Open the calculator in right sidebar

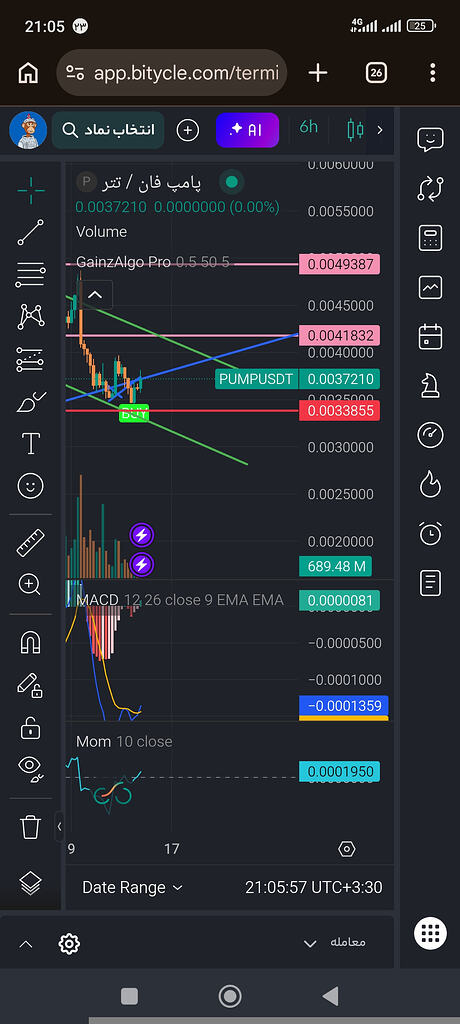tap(430, 238)
